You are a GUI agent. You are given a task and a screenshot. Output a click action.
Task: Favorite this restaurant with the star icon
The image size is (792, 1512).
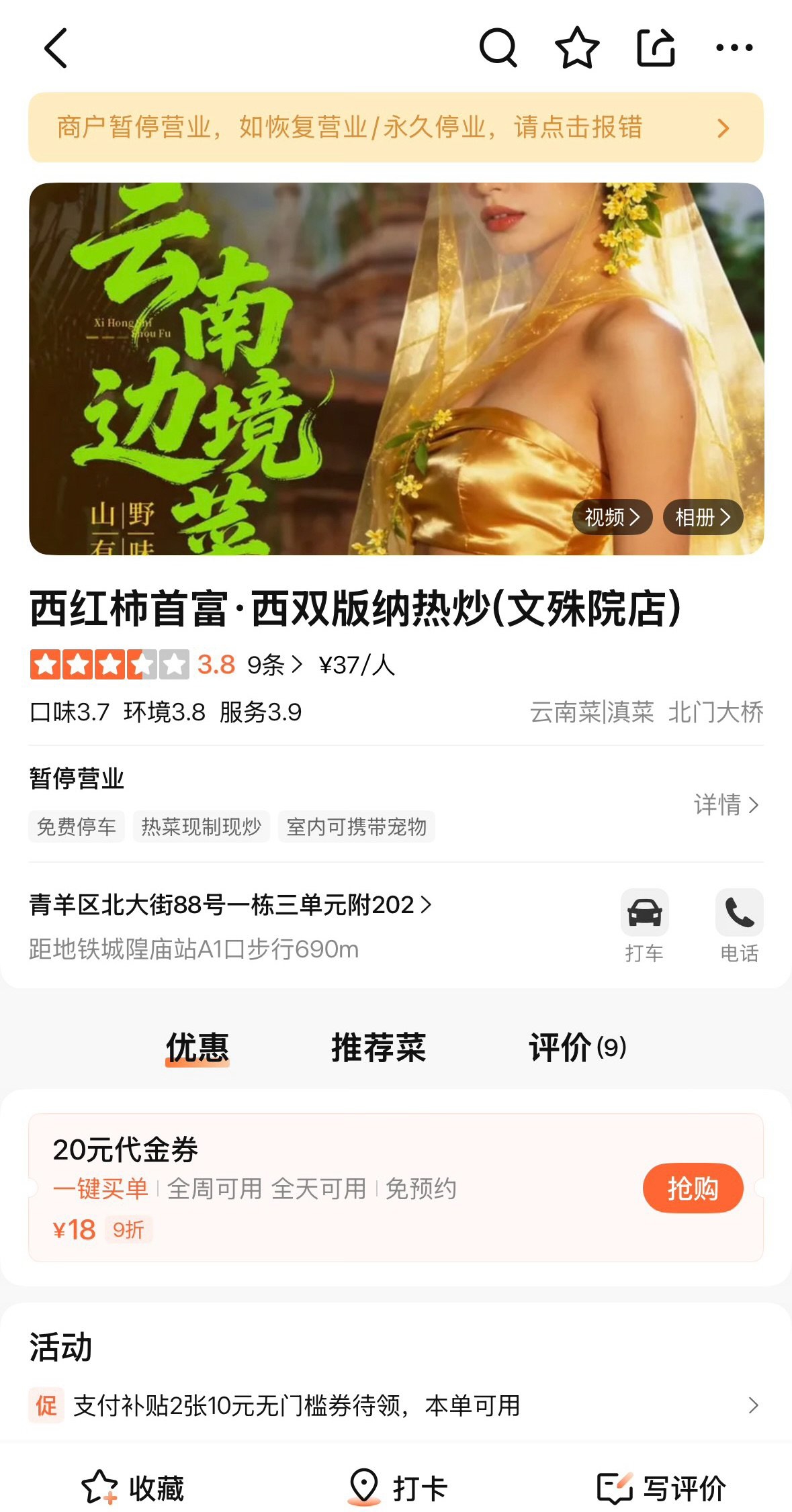pyautogui.click(x=577, y=48)
